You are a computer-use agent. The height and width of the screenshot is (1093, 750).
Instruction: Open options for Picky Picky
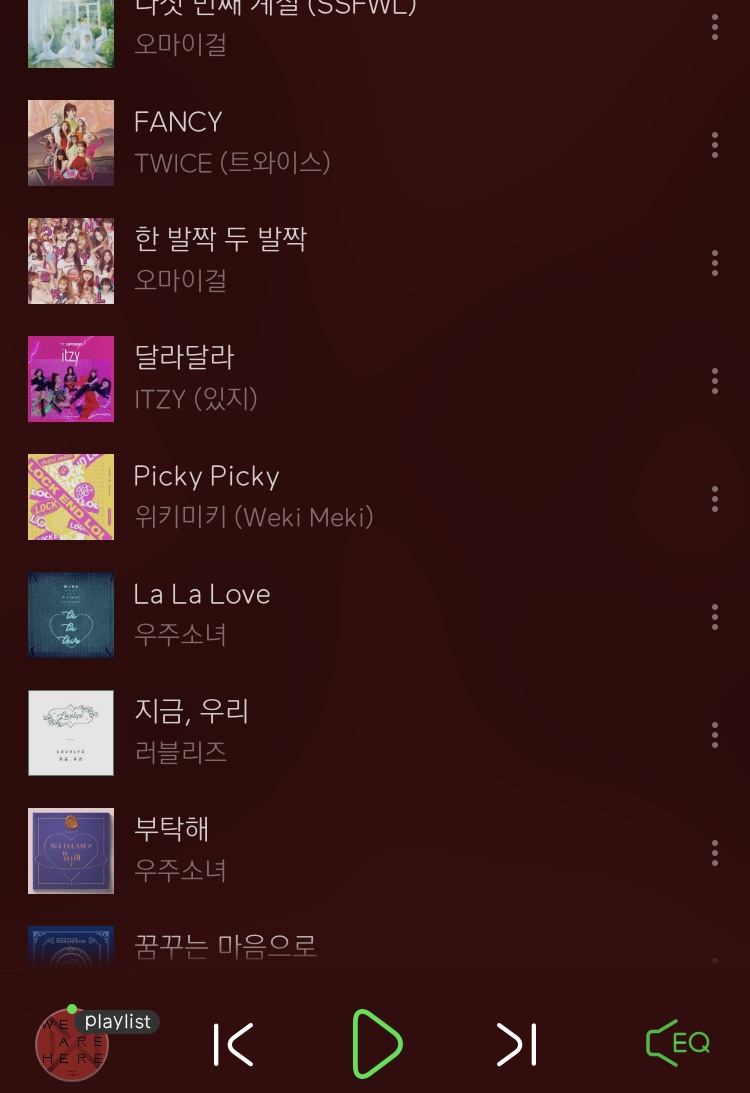point(715,499)
